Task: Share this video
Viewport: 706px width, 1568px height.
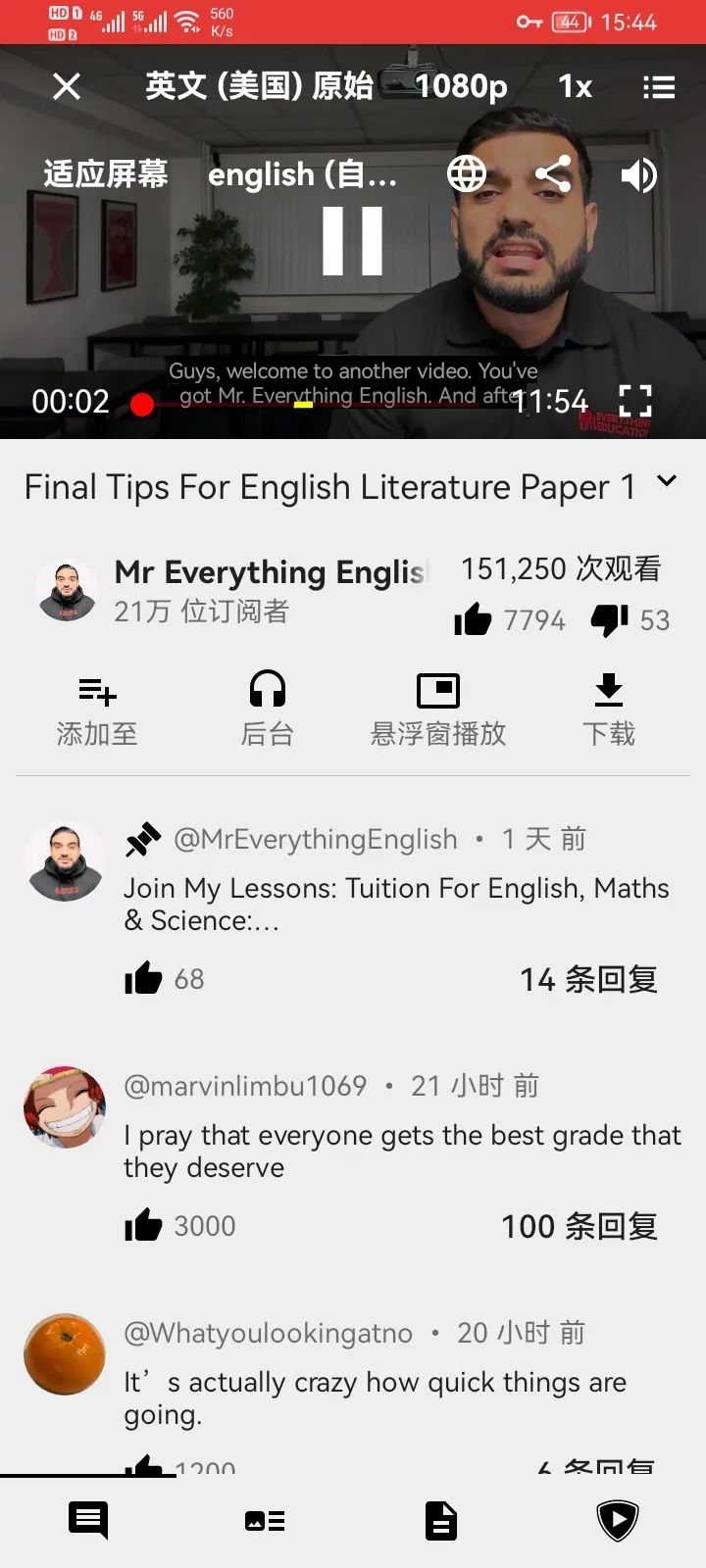Action: click(553, 174)
